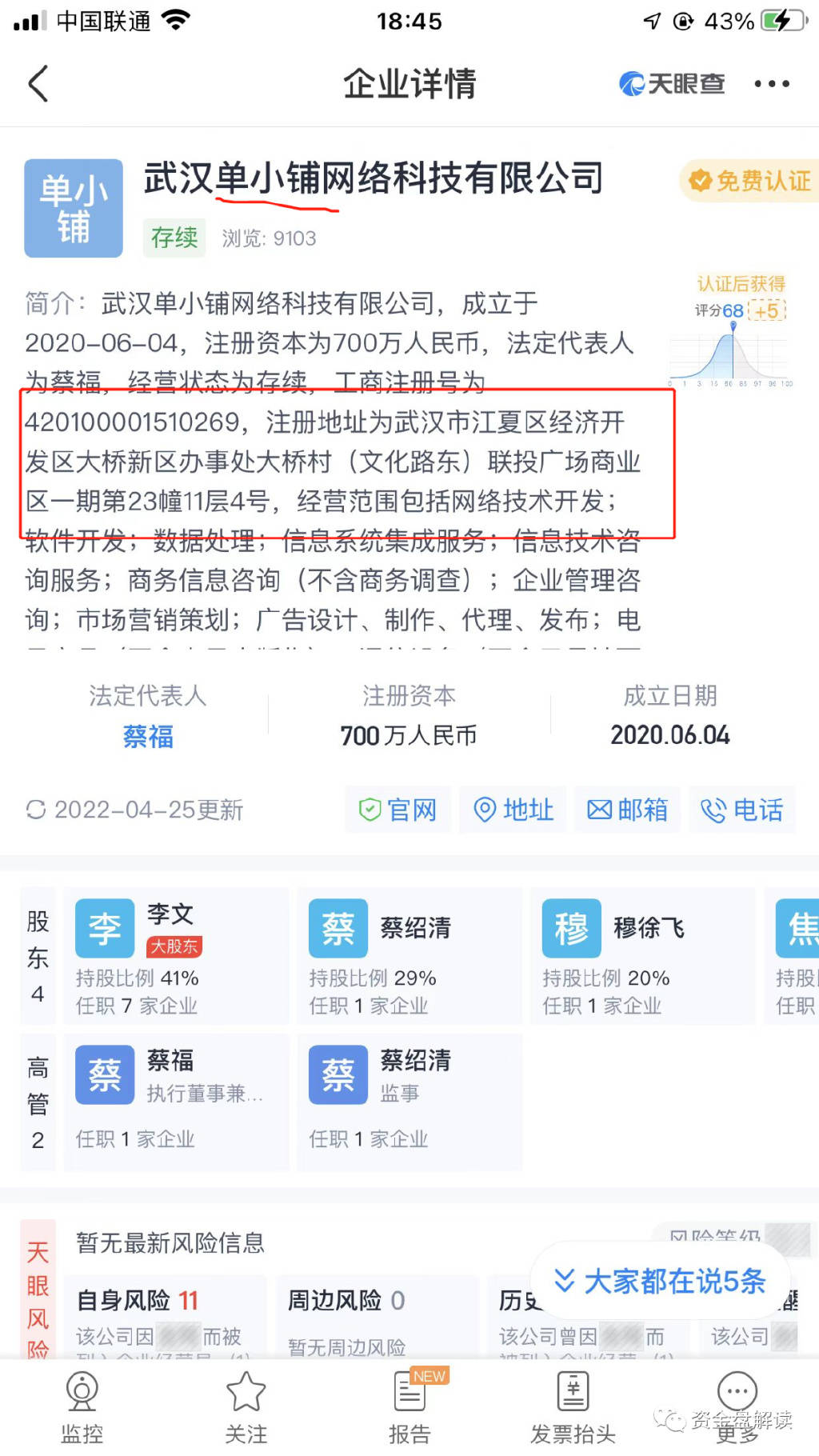Image resolution: width=819 pixels, height=1456 pixels.
Task: Open the 报告 report option
Action: click(x=409, y=1406)
